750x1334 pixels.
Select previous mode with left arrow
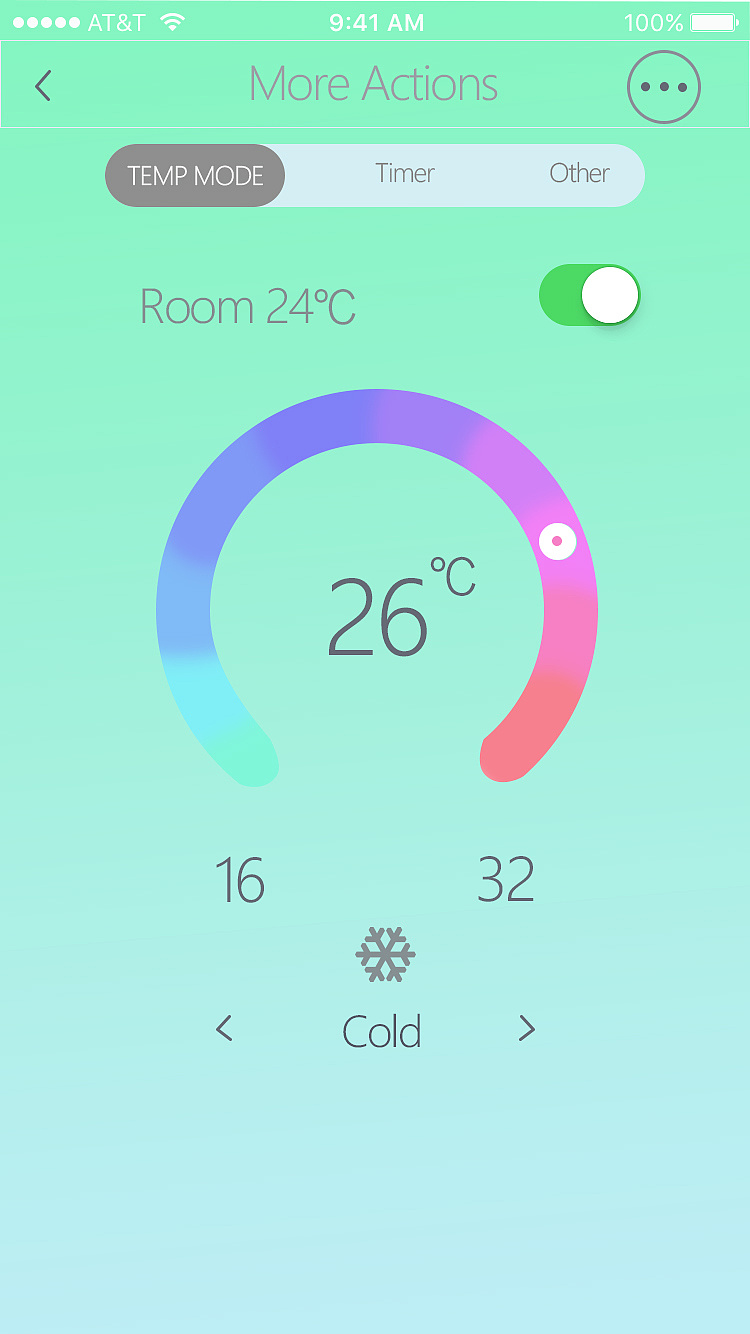click(x=224, y=1028)
